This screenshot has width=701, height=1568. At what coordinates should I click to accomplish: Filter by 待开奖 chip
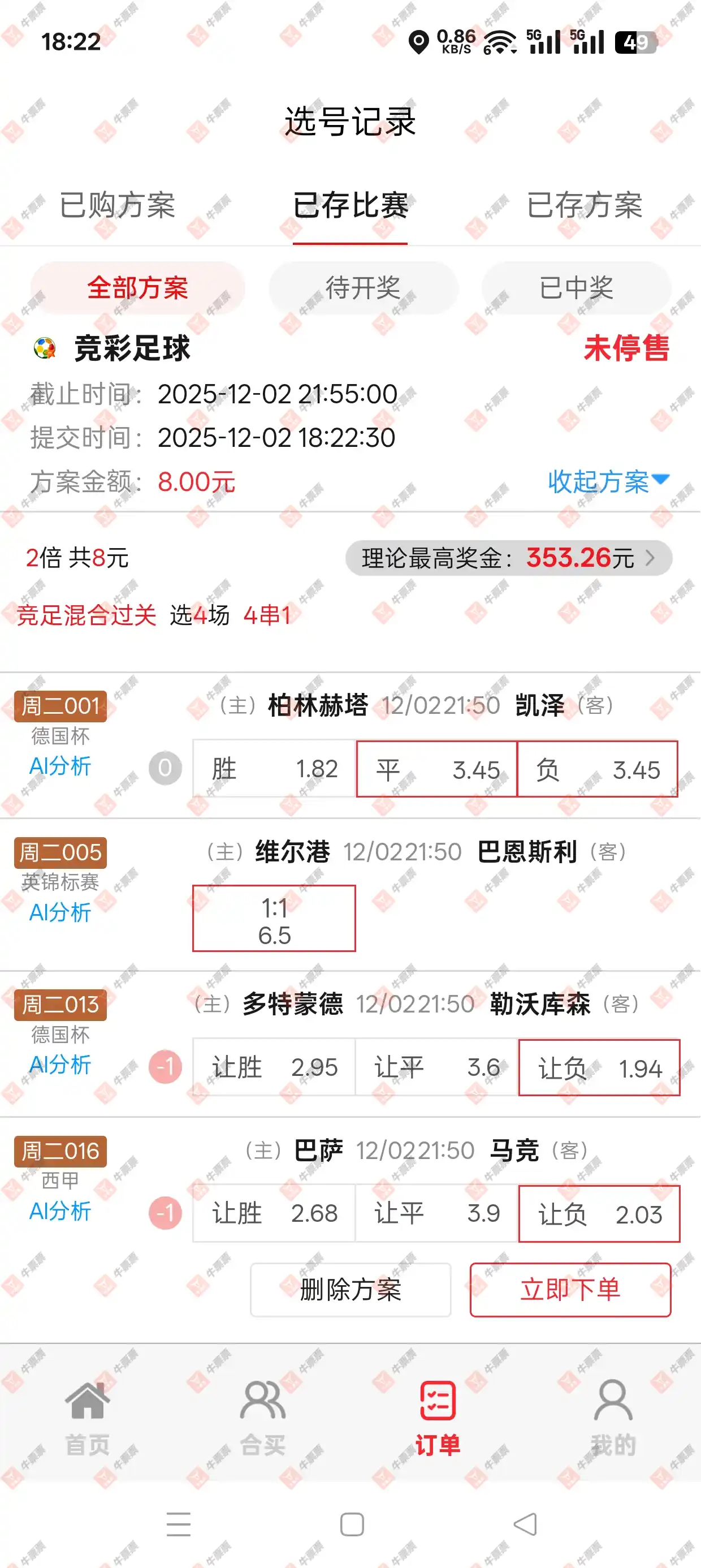363,288
